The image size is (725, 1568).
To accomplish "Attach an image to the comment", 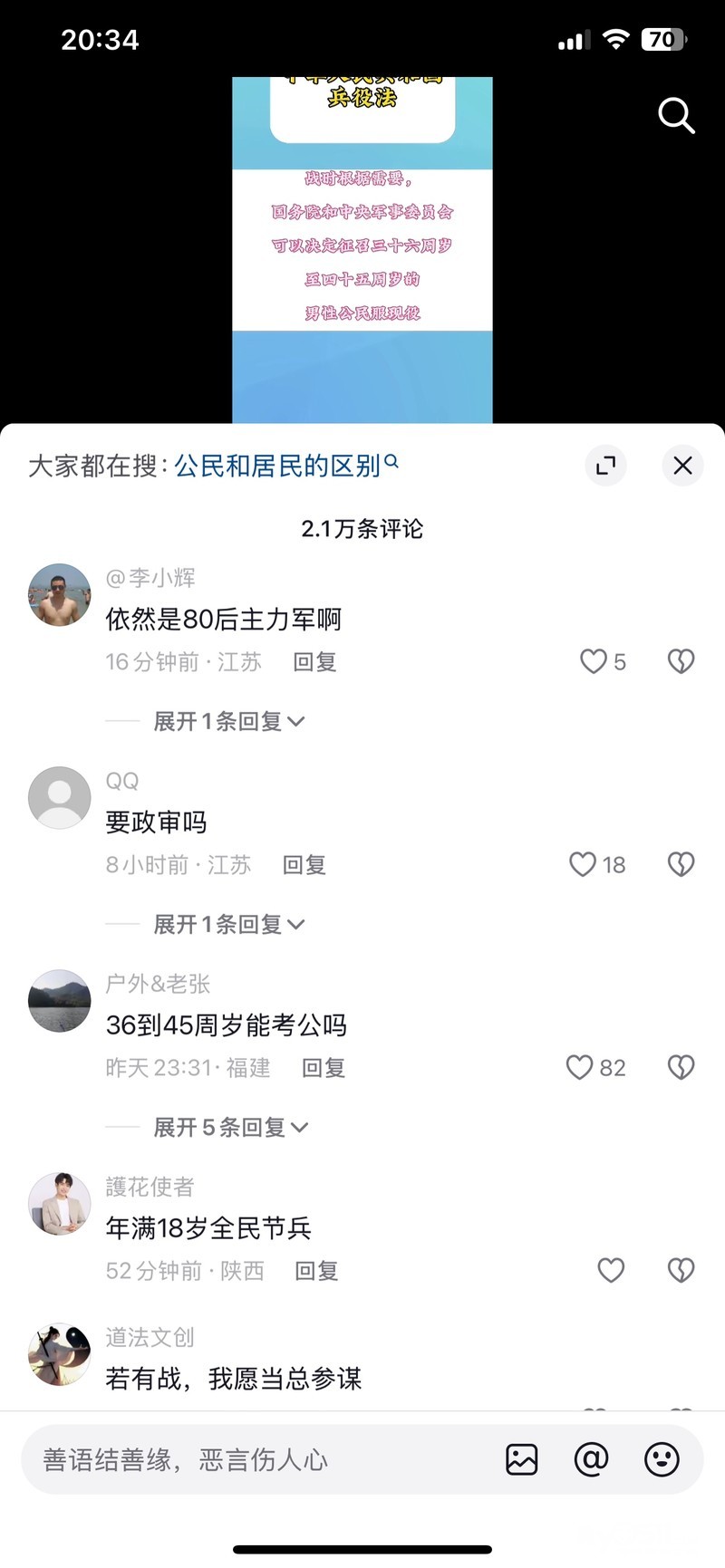I will click(x=521, y=1459).
